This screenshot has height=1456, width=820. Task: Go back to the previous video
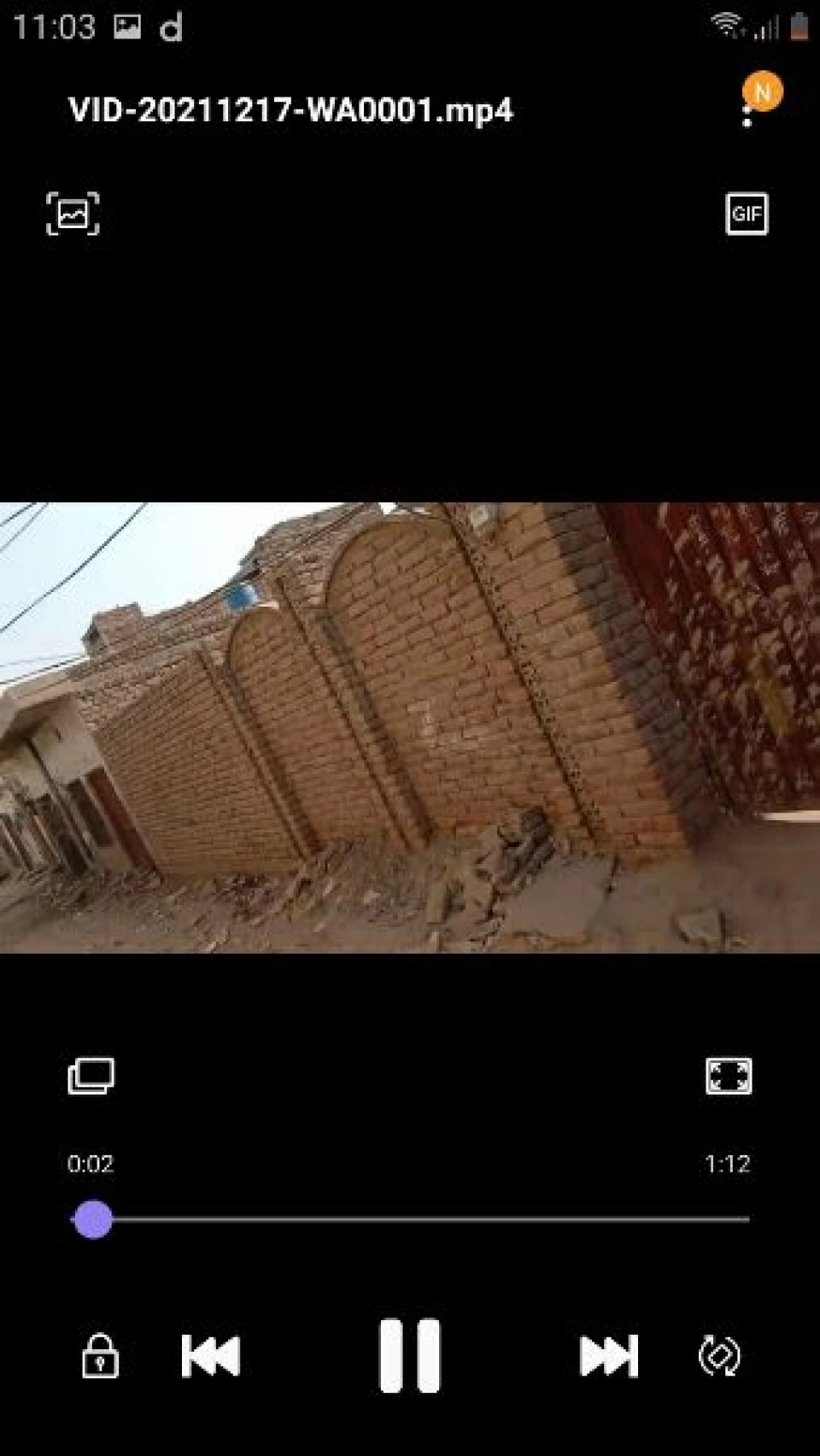(211, 1356)
